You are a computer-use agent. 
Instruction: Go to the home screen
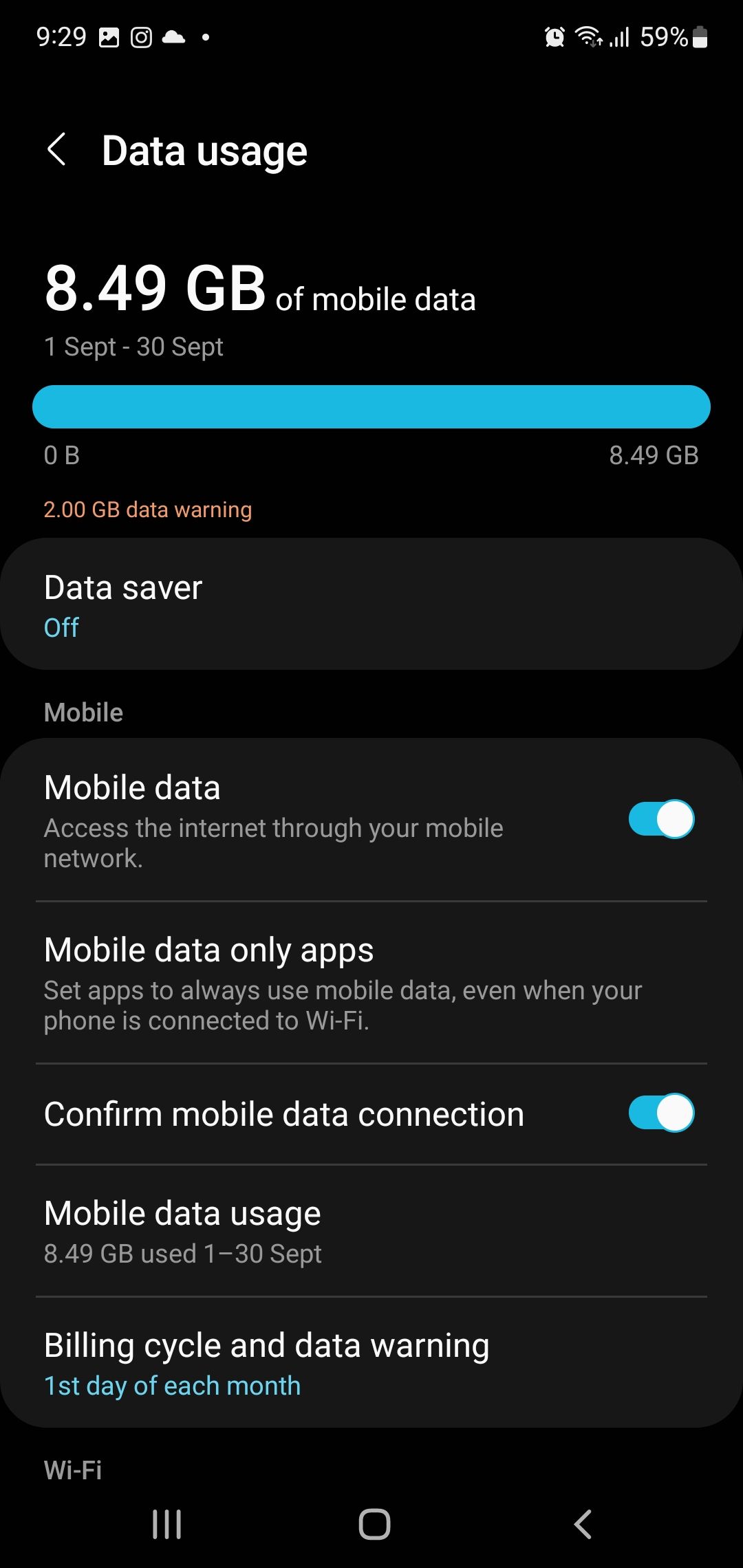point(374,1524)
